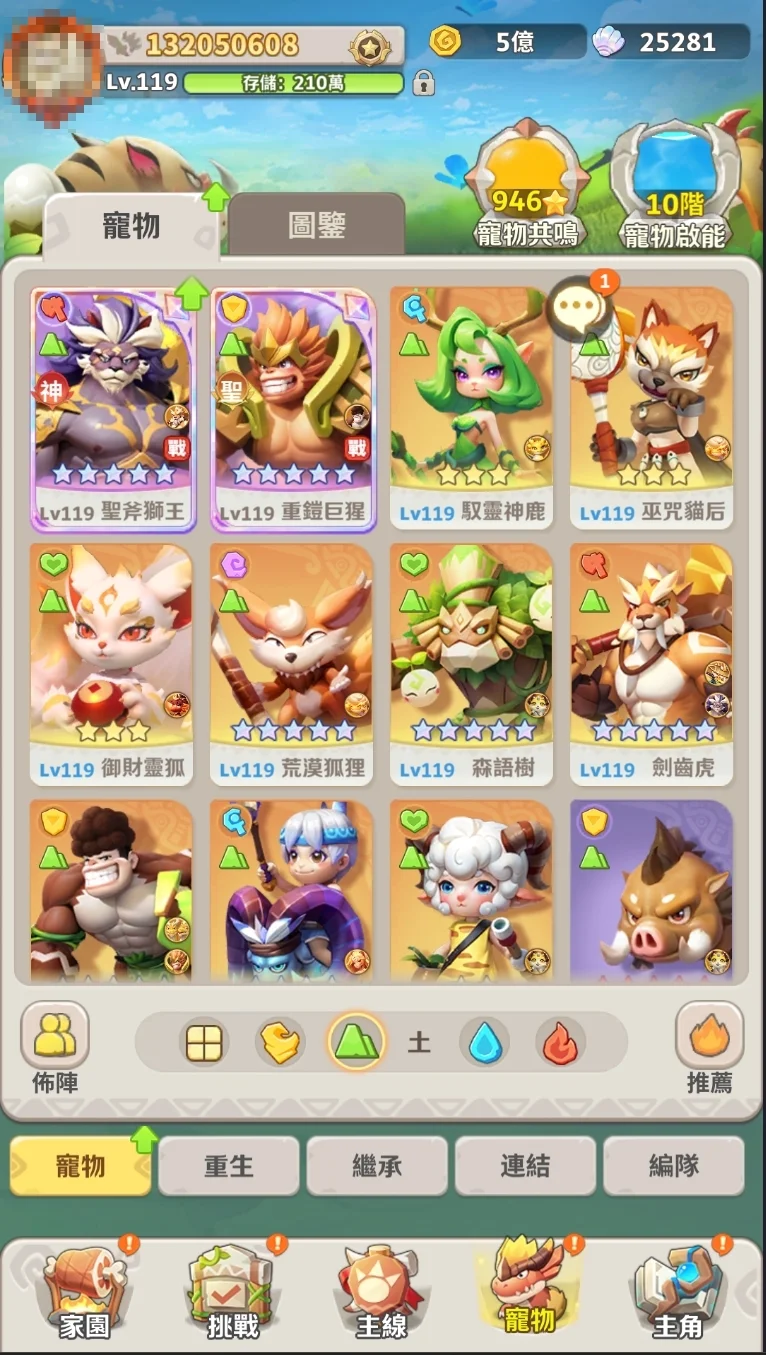Filter pets by water element
The height and width of the screenshot is (1355, 766).
tap(484, 1043)
